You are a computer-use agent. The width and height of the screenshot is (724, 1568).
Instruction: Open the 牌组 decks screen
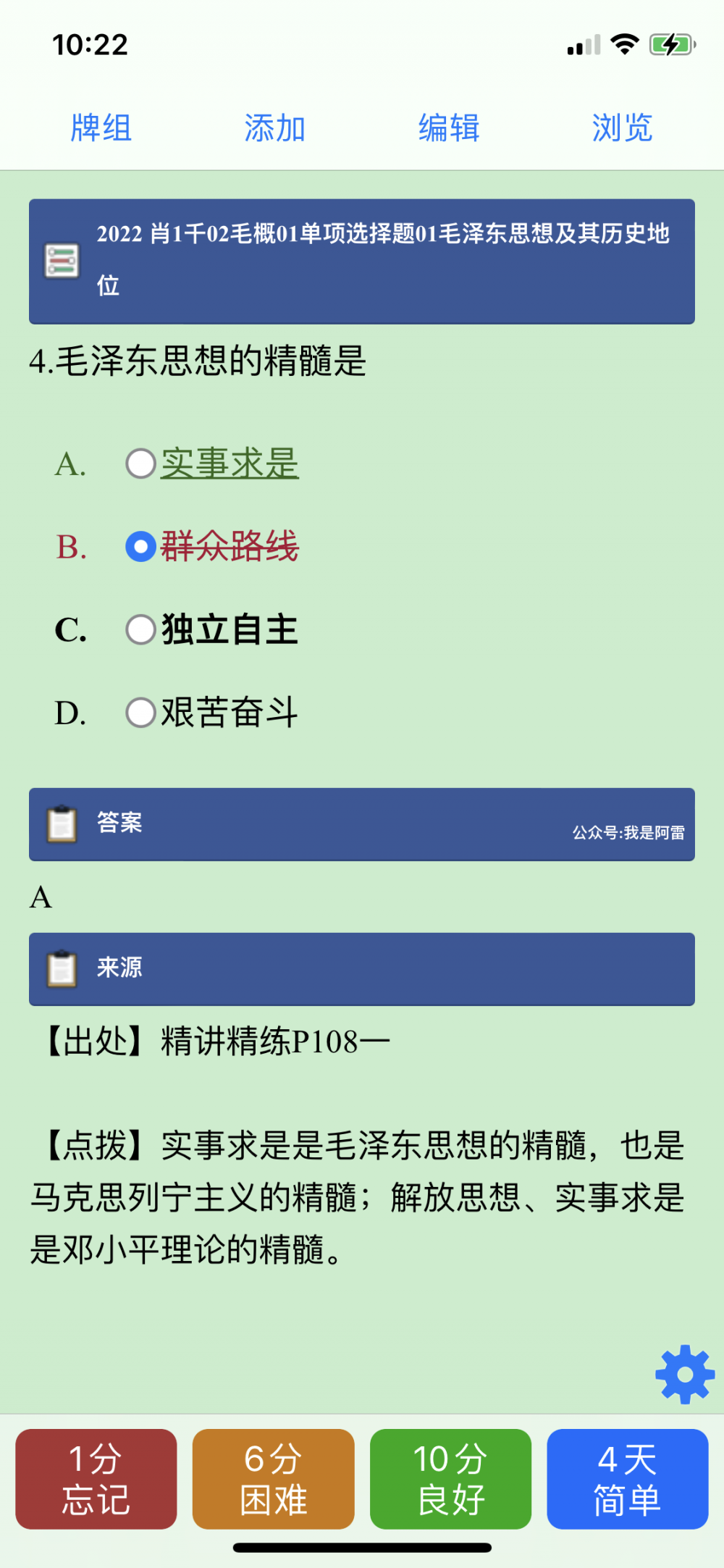pyautogui.click(x=101, y=128)
